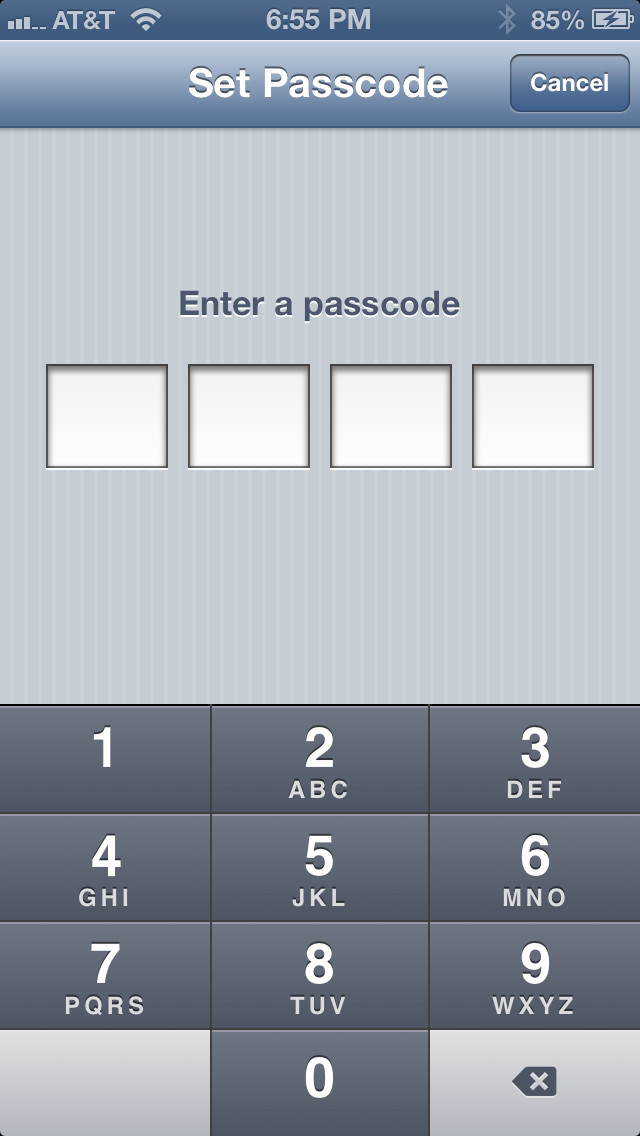The height and width of the screenshot is (1136, 640).
Task: Tap the 1 key on the keypad
Action: click(105, 759)
